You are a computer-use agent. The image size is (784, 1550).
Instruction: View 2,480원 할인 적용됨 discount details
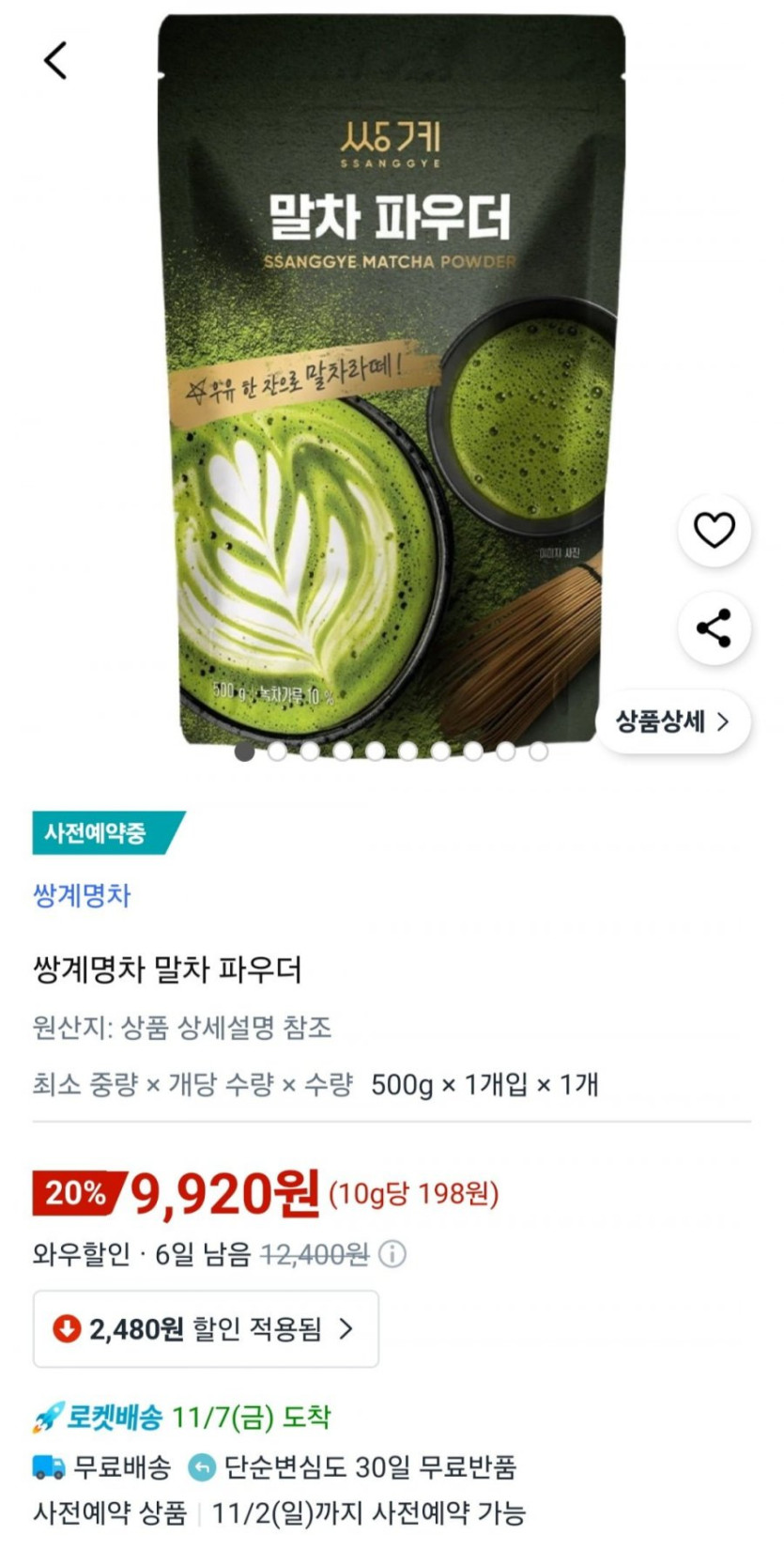(x=206, y=1328)
